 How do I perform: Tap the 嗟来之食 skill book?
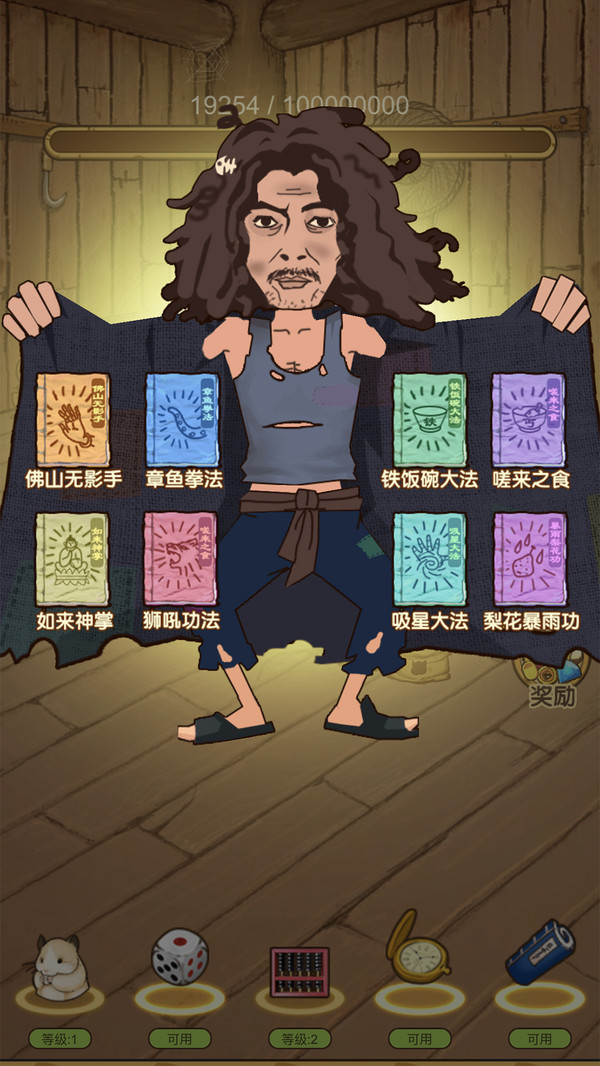(529, 420)
